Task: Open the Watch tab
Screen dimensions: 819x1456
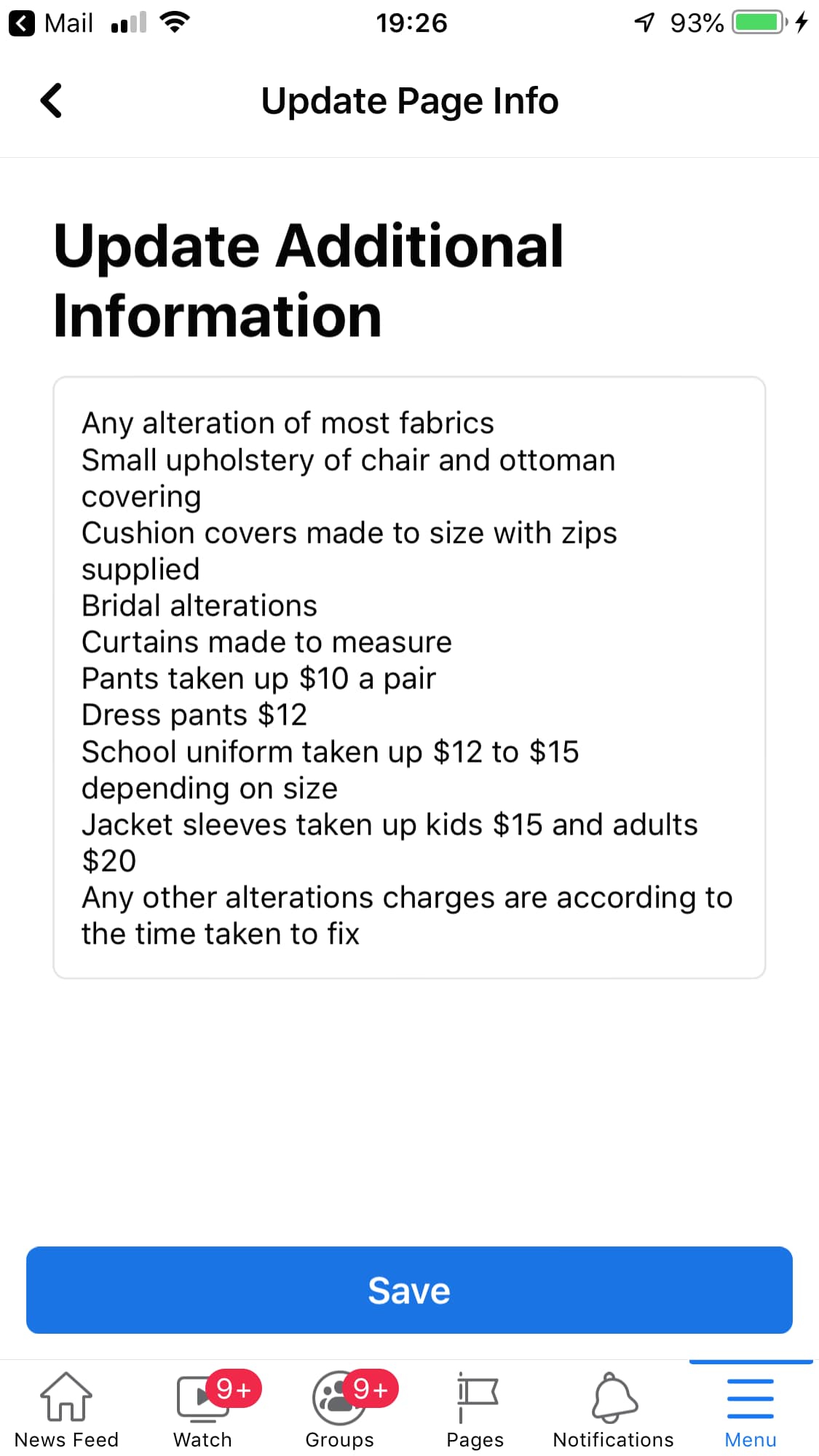Action: click(203, 1409)
